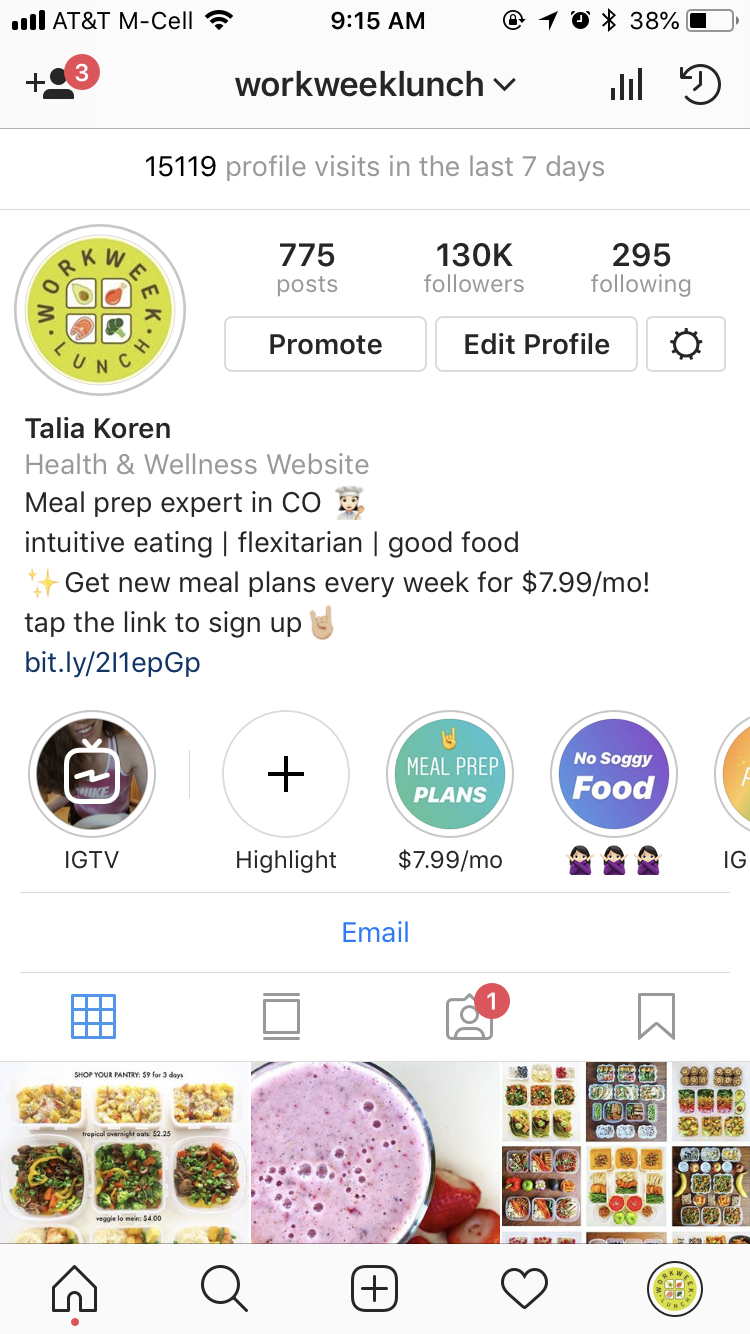
Task: Open the archive clock icon
Action: pyautogui.click(x=700, y=85)
